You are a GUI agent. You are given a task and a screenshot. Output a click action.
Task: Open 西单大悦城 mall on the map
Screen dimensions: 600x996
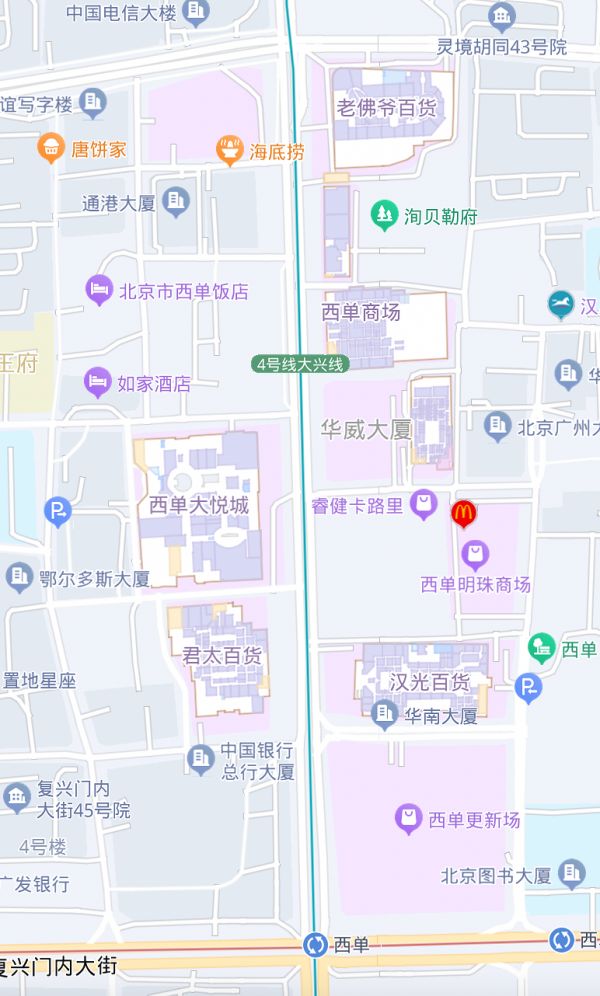199,505
